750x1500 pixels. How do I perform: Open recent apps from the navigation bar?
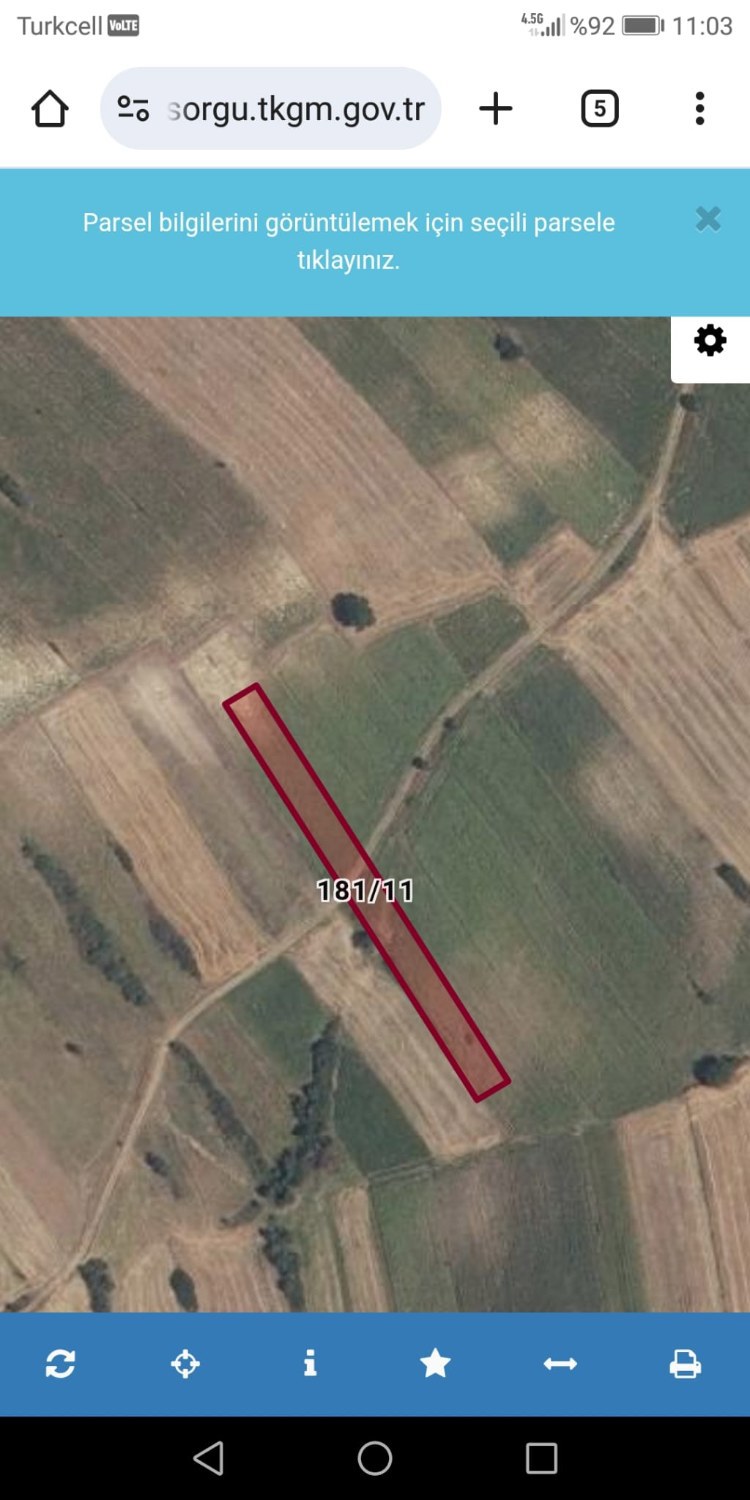click(x=541, y=1459)
